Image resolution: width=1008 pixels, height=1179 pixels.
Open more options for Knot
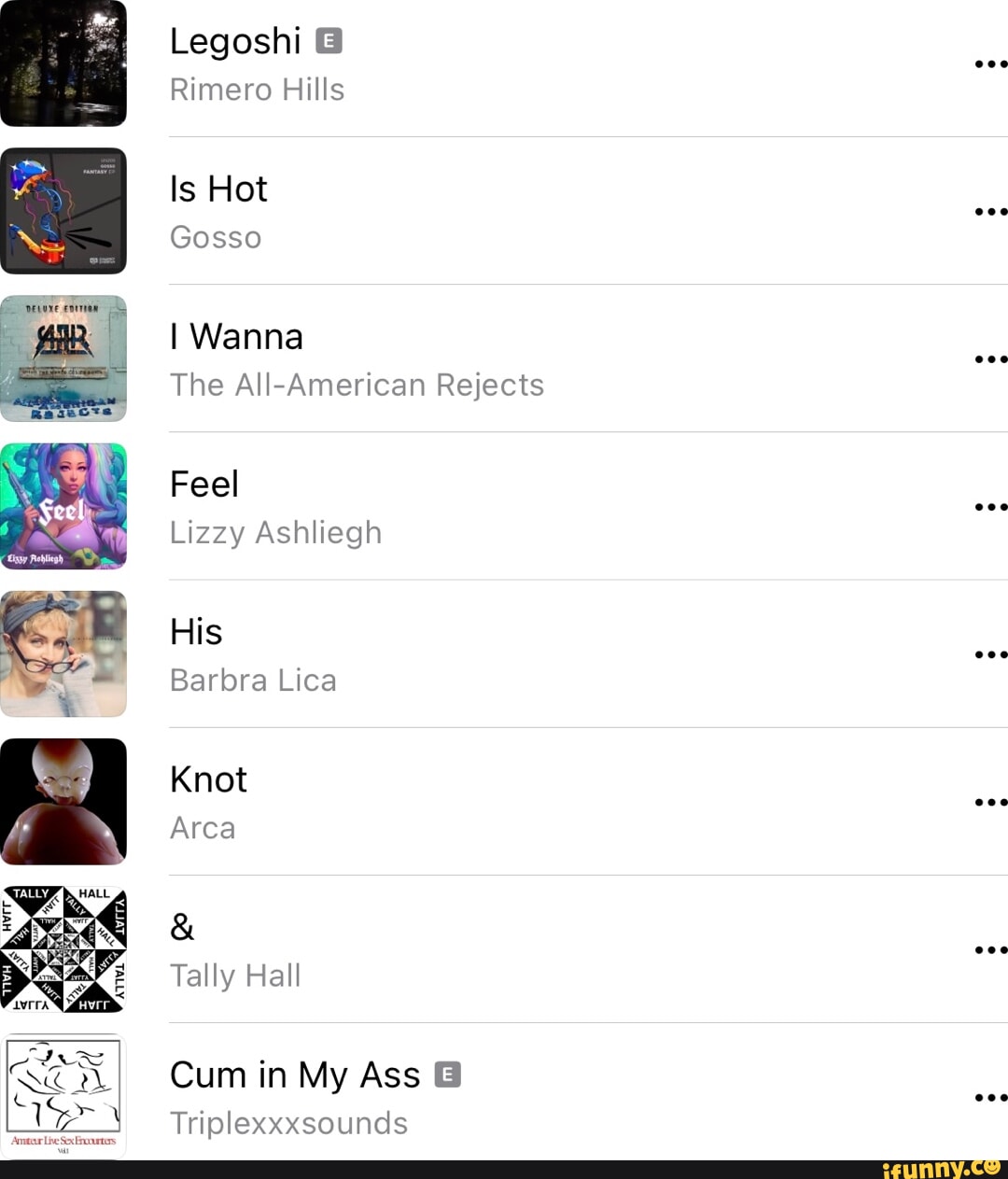click(989, 802)
